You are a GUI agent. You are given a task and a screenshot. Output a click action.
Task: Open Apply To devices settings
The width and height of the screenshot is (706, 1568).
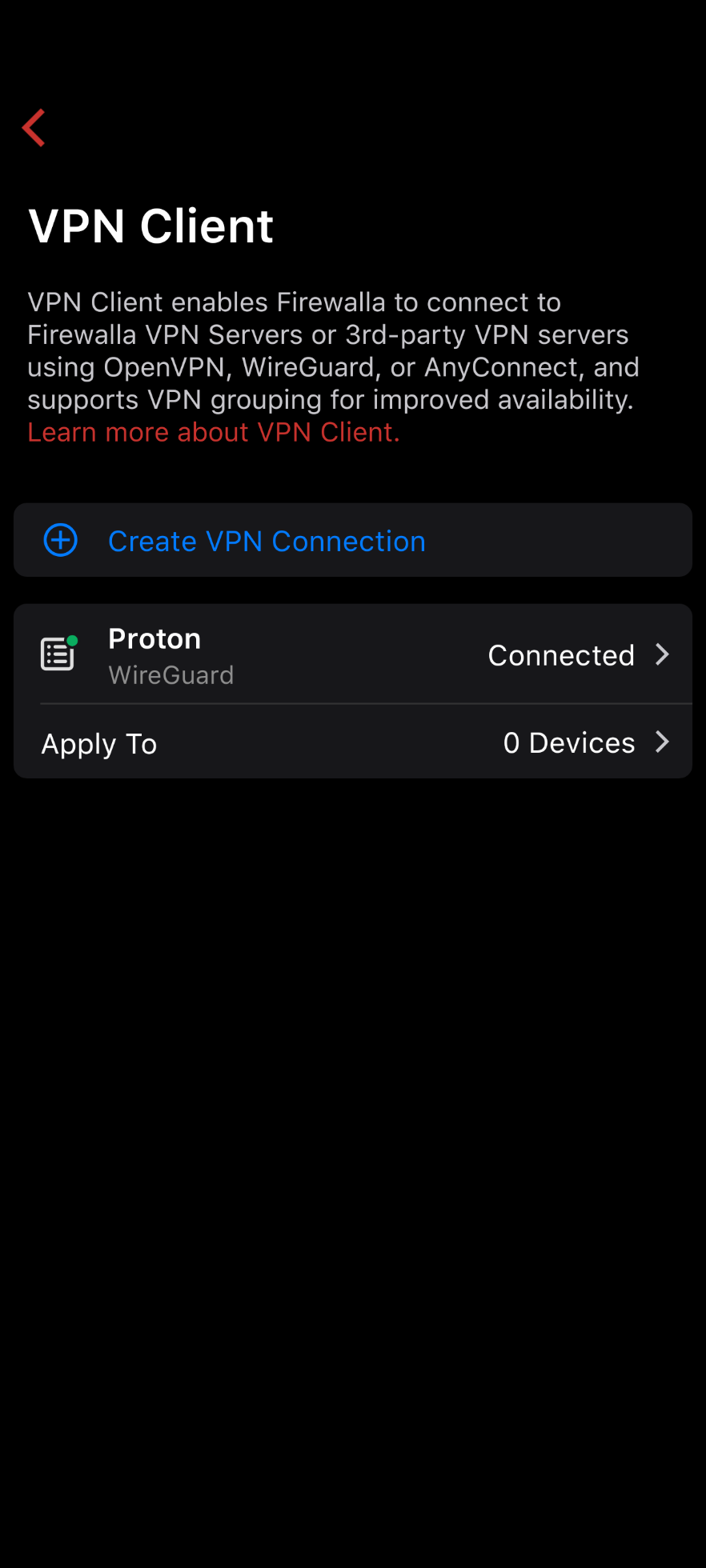[352, 743]
